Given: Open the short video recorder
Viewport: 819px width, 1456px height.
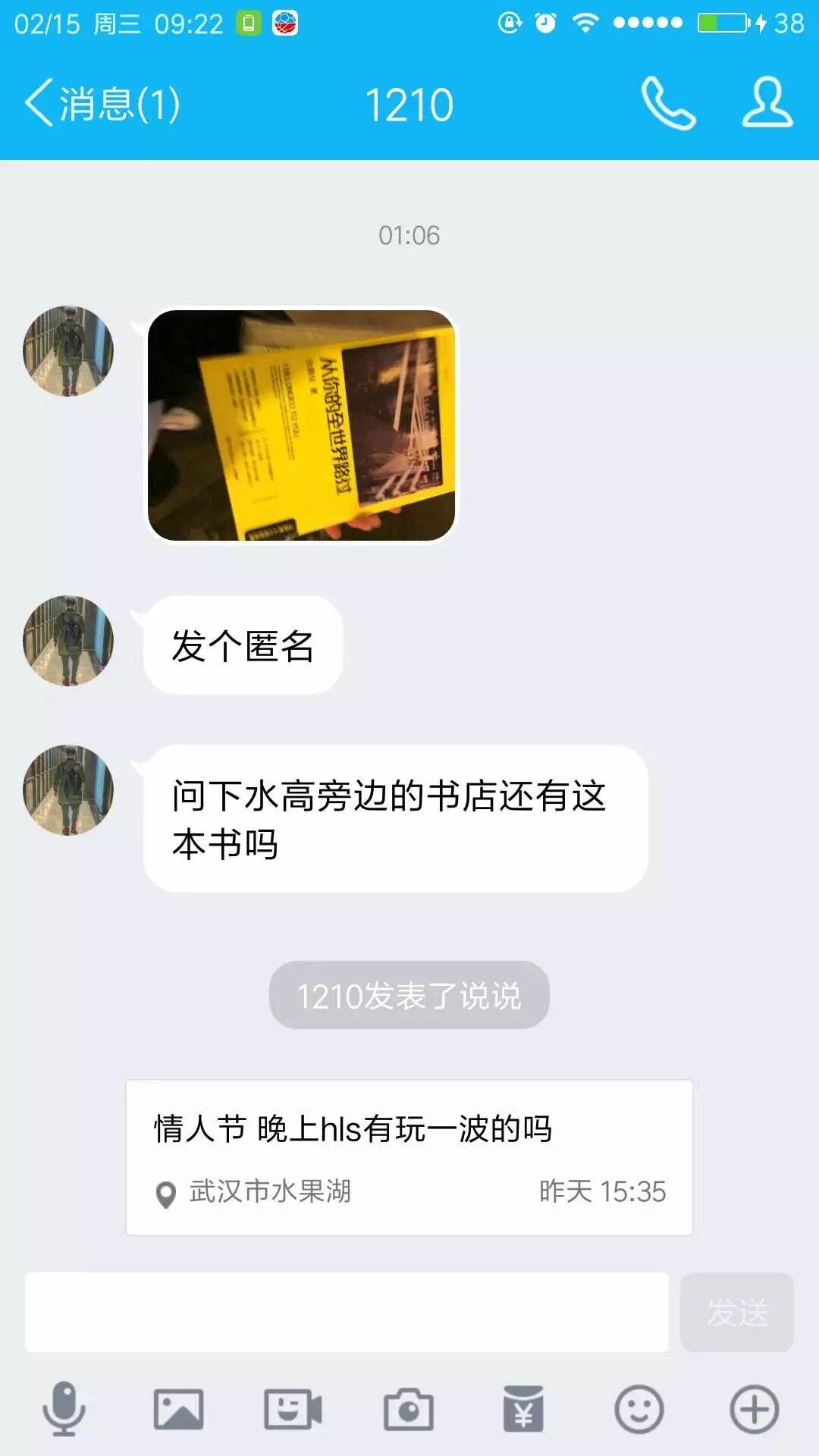Looking at the screenshot, I should coord(293,1410).
